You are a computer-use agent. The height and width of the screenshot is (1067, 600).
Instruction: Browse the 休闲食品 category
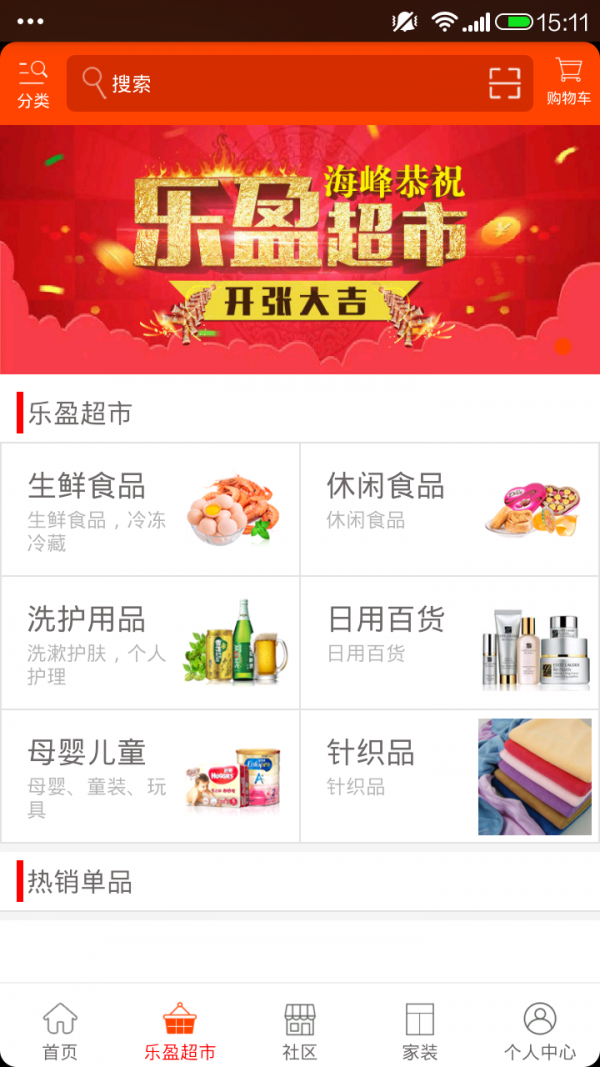tap(450, 509)
